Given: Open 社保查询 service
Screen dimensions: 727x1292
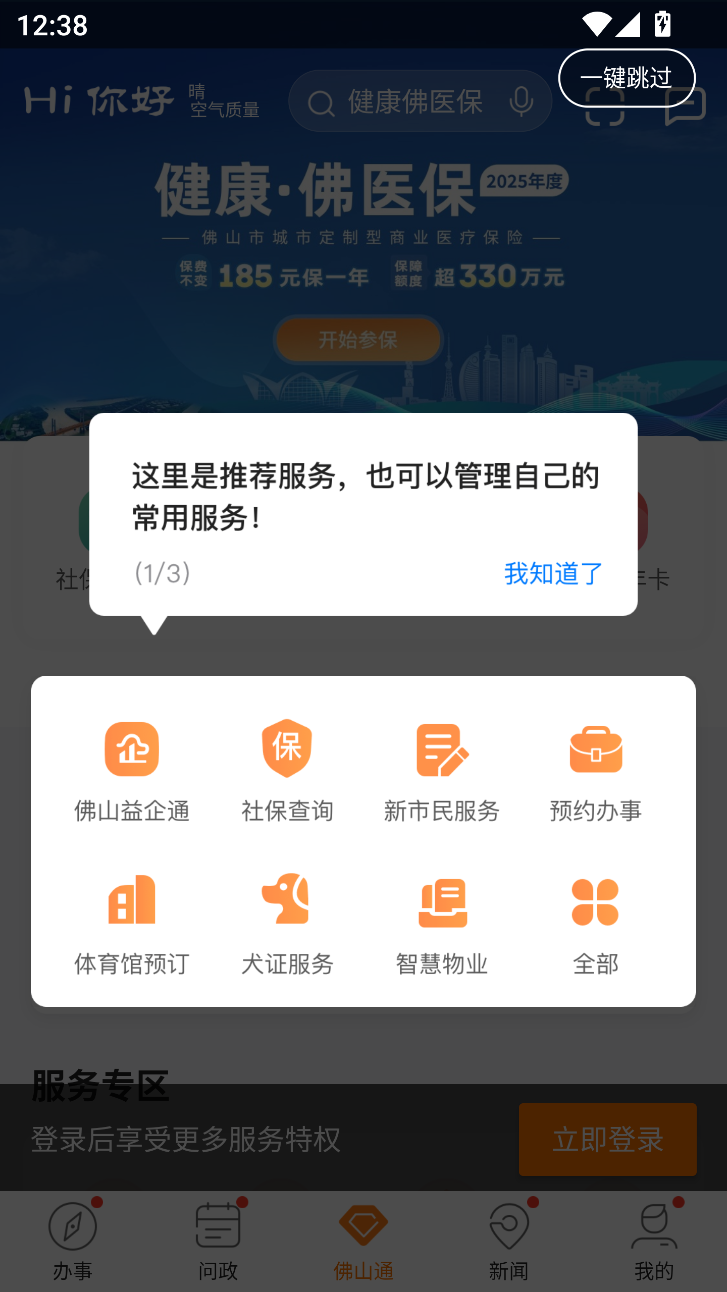Looking at the screenshot, I should 287,771.
